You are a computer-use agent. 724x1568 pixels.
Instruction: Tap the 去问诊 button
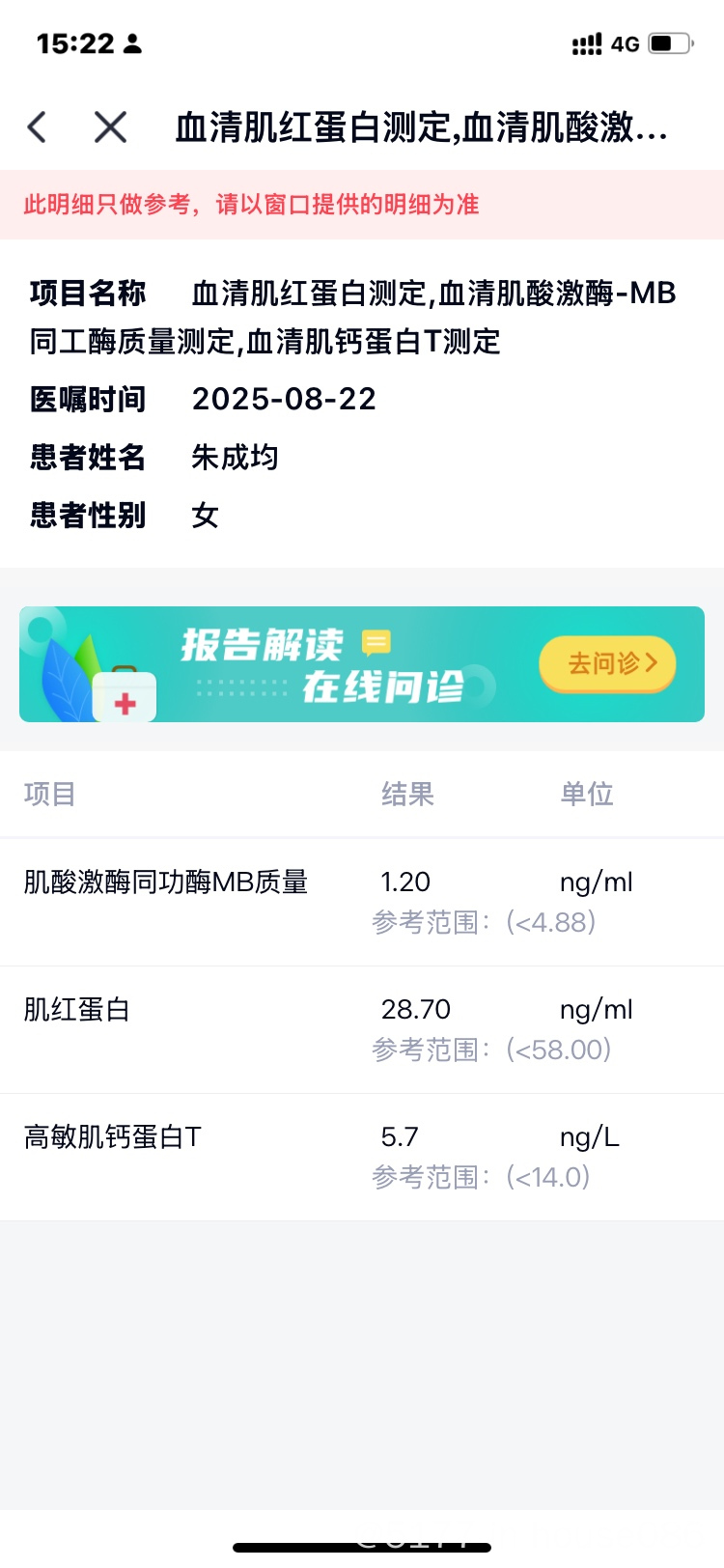[x=607, y=663]
